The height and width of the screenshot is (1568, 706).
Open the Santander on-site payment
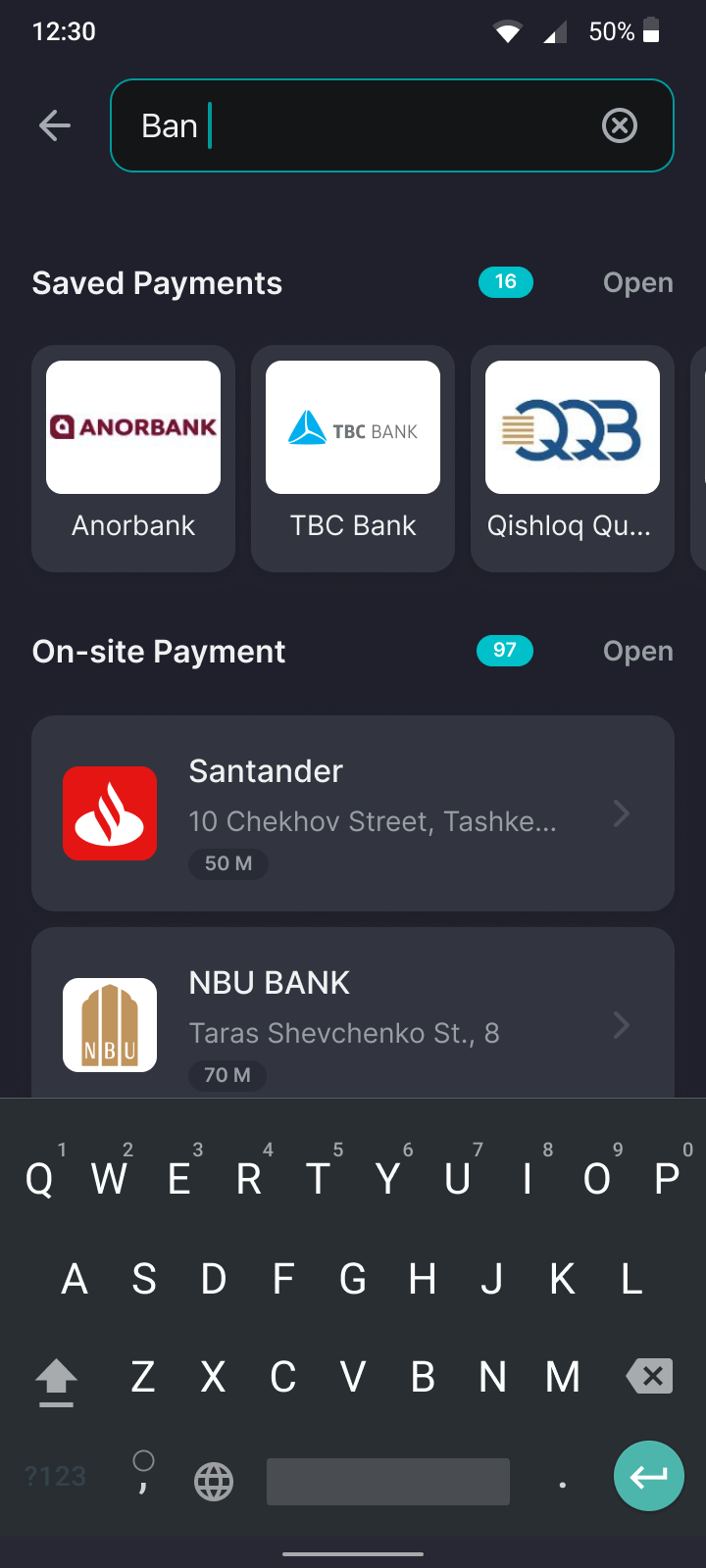353,813
